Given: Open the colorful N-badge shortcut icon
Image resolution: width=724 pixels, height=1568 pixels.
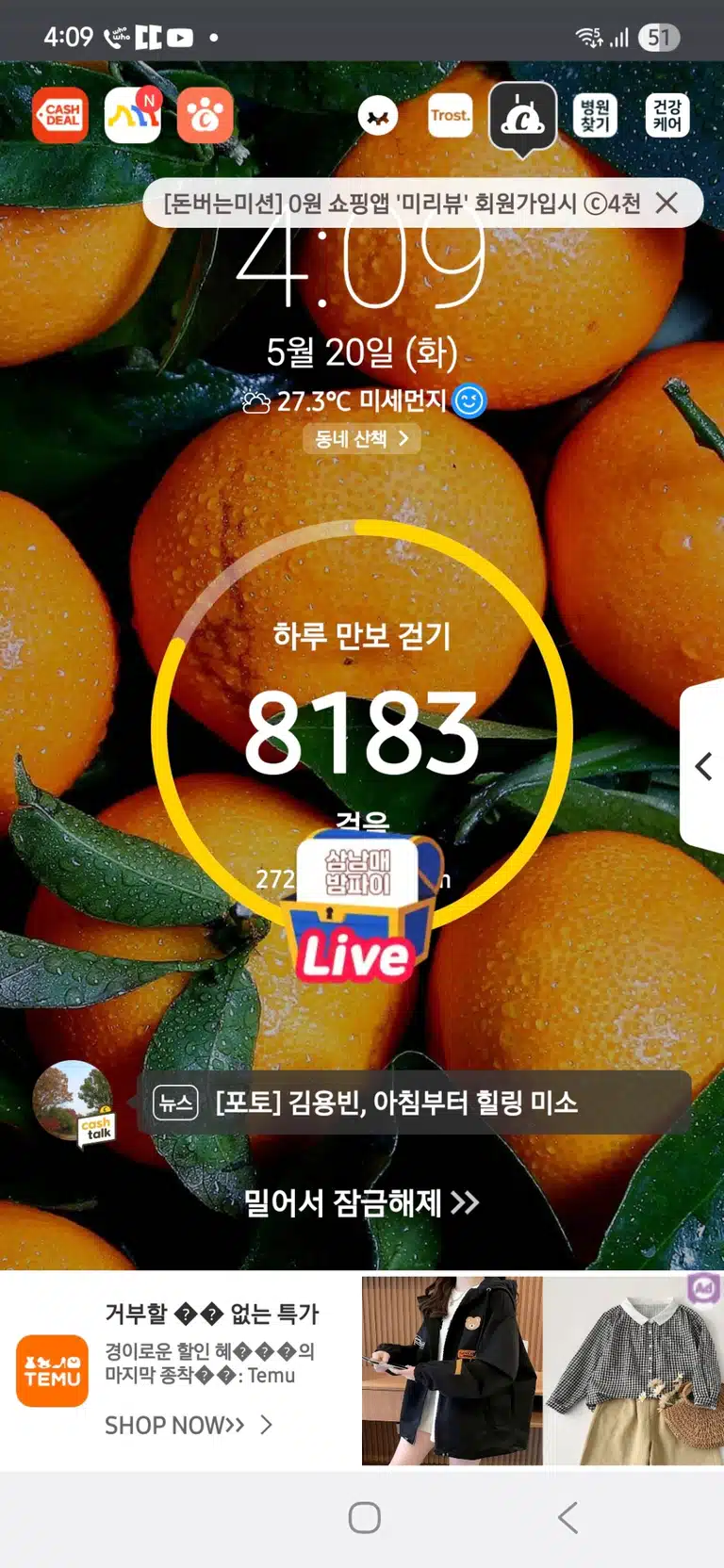Looking at the screenshot, I should pyautogui.click(x=133, y=116).
